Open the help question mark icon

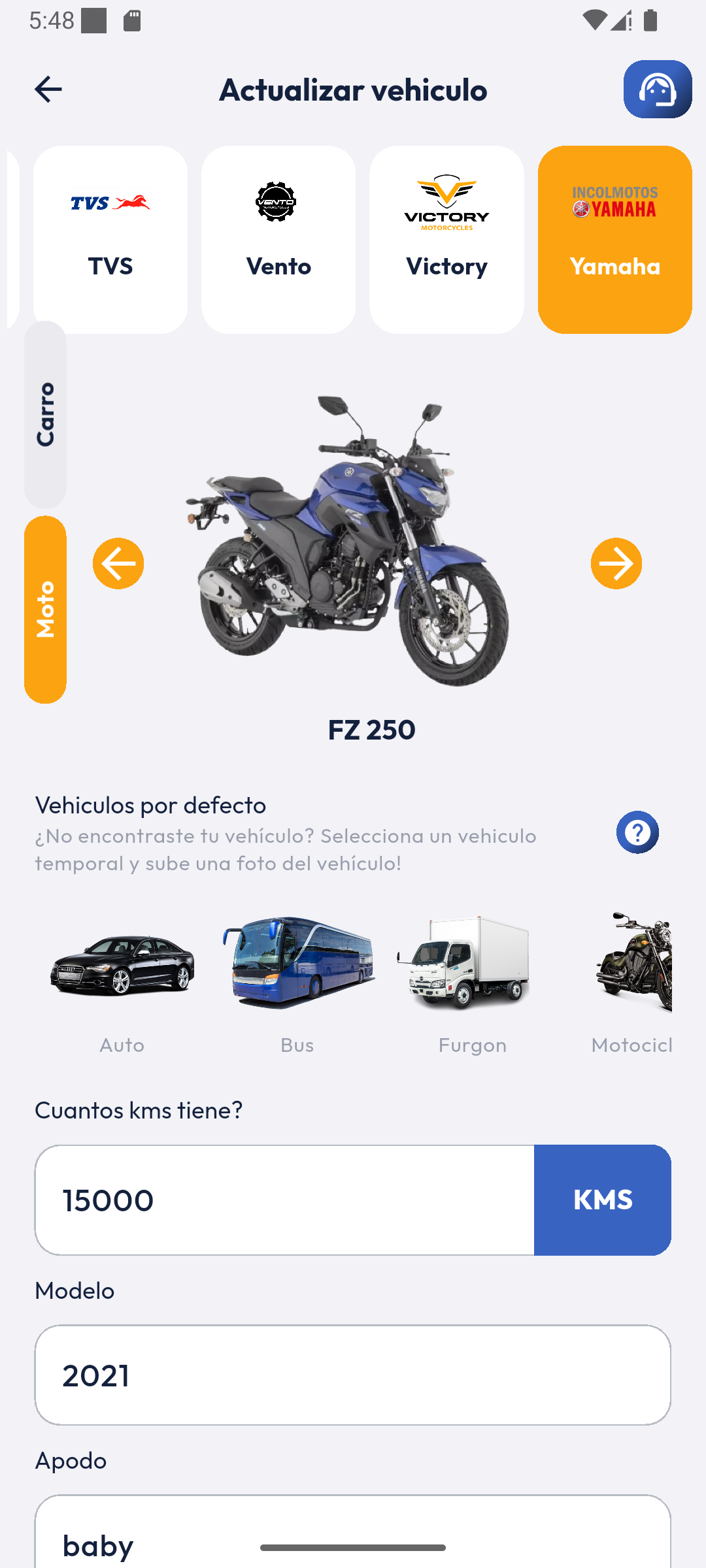637,832
